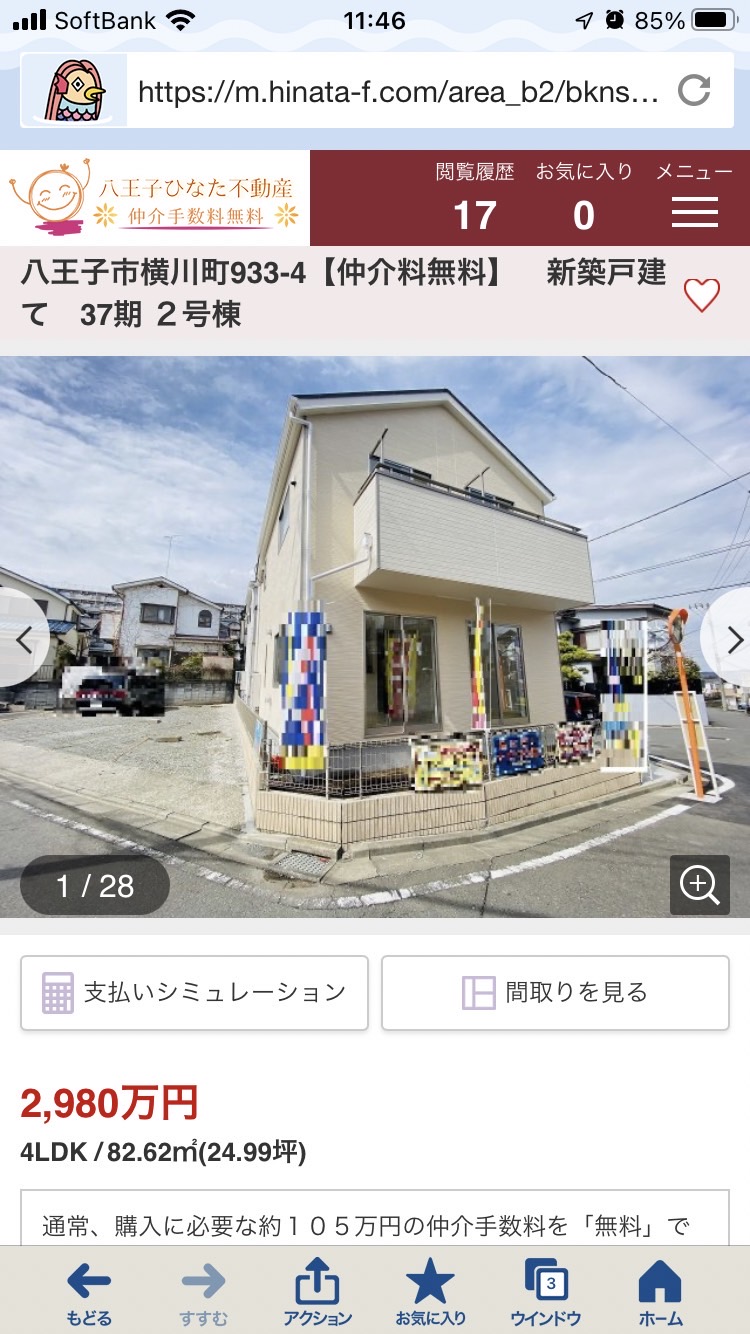Show the next property photo
Image resolution: width=750 pixels, height=1334 pixels.
(x=729, y=638)
